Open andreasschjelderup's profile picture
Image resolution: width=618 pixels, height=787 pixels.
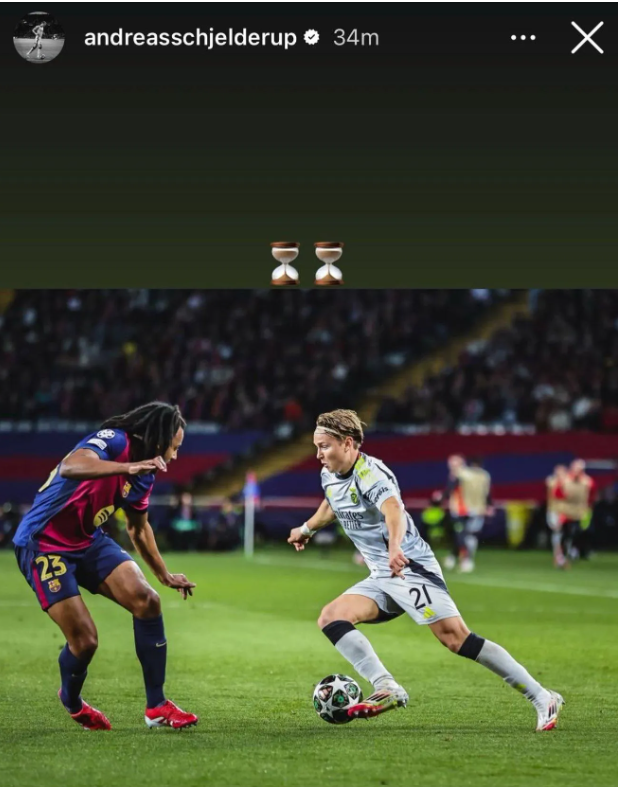(x=39, y=38)
